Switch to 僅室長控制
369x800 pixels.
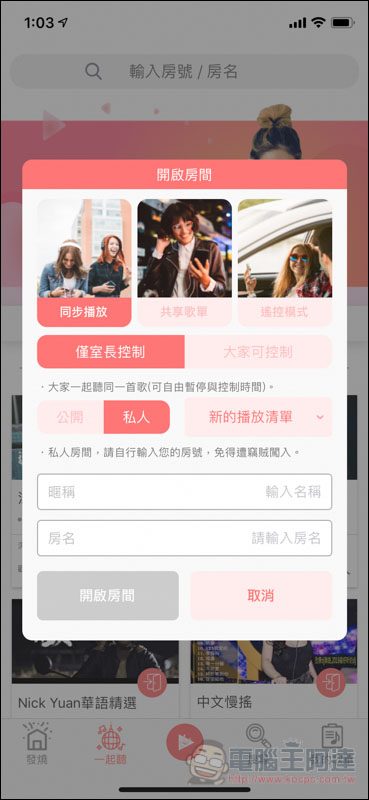tap(111, 352)
